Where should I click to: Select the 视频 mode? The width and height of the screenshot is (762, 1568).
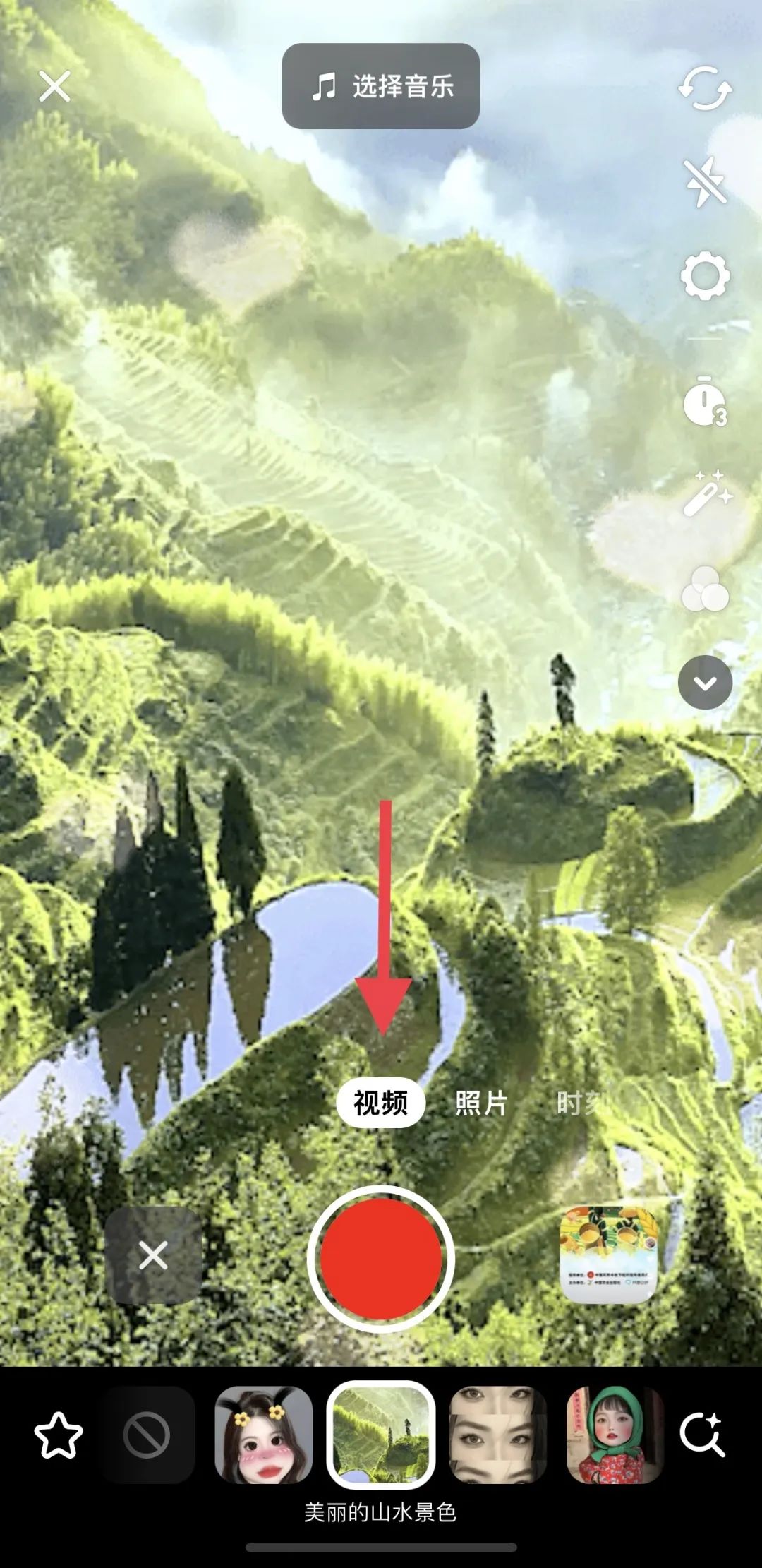pyautogui.click(x=381, y=1103)
